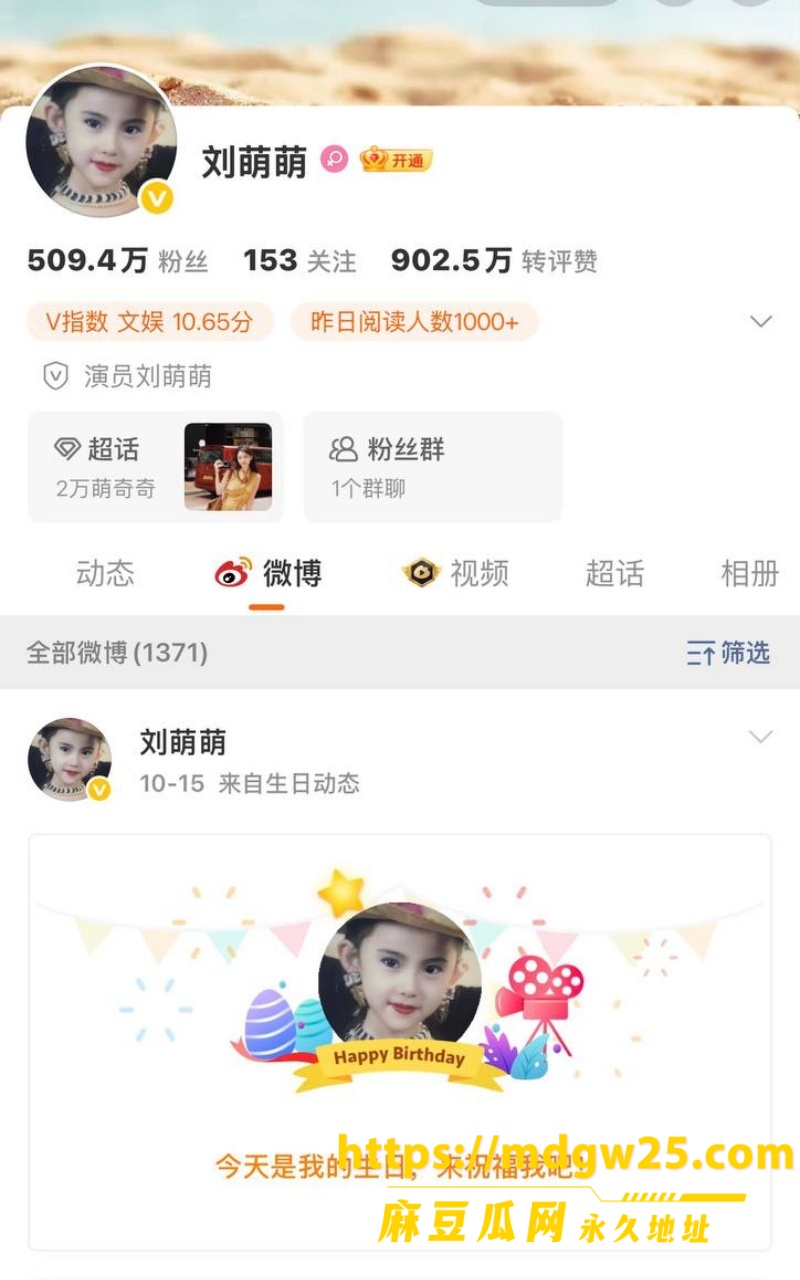Open the profile avatar of 刘萌萌
Image resolution: width=800 pixels, height=1280 pixels.
point(101,140)
